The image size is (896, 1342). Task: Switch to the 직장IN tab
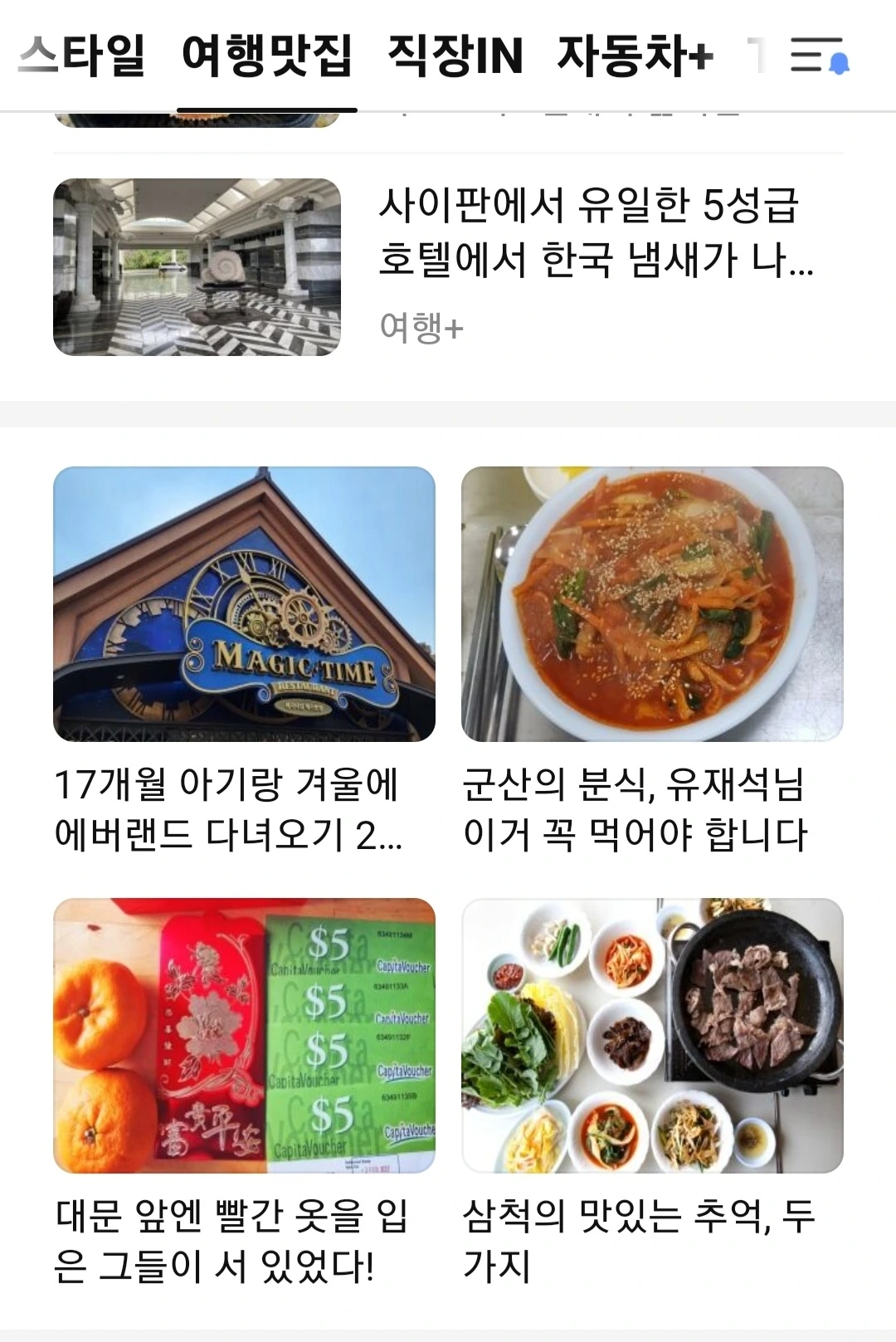455,56
